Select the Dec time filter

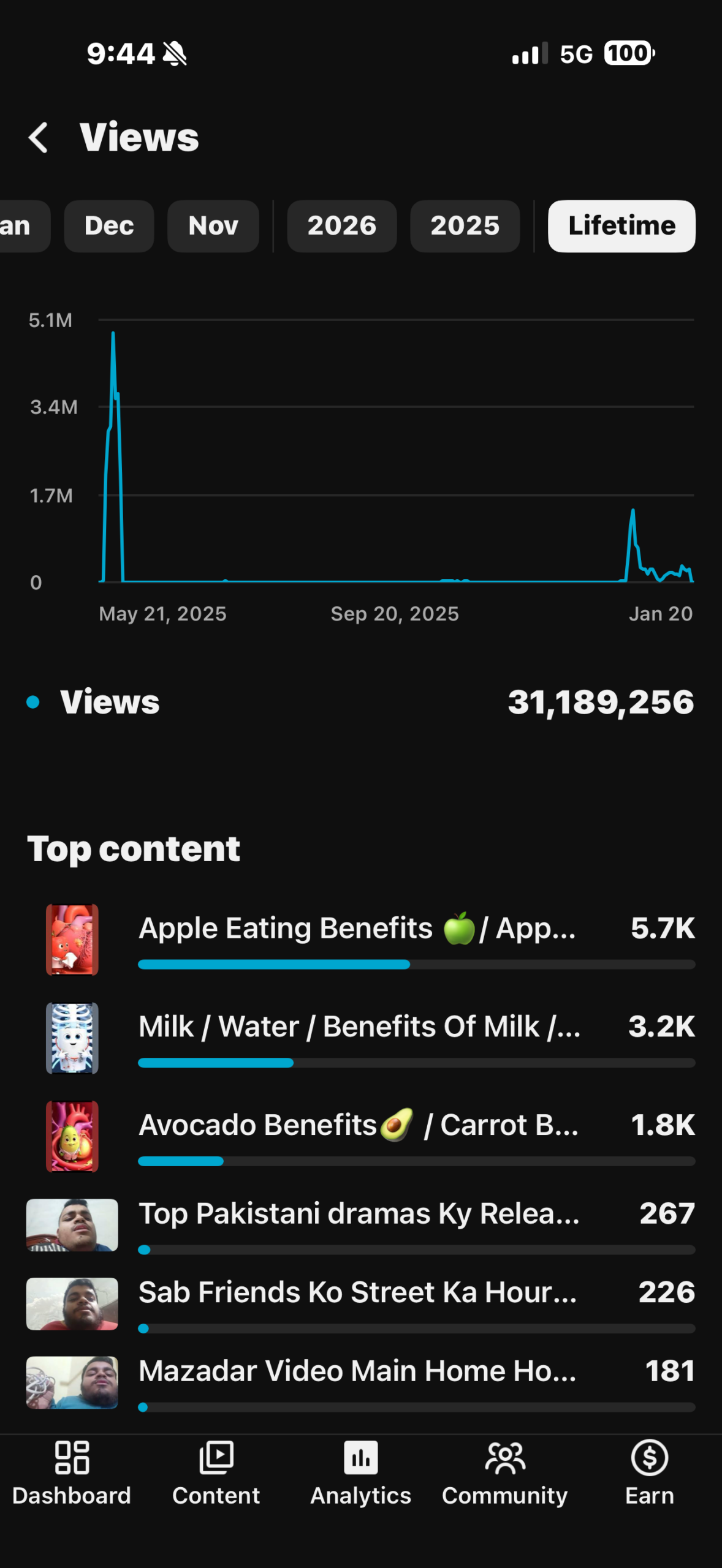(x=109, y=226)
